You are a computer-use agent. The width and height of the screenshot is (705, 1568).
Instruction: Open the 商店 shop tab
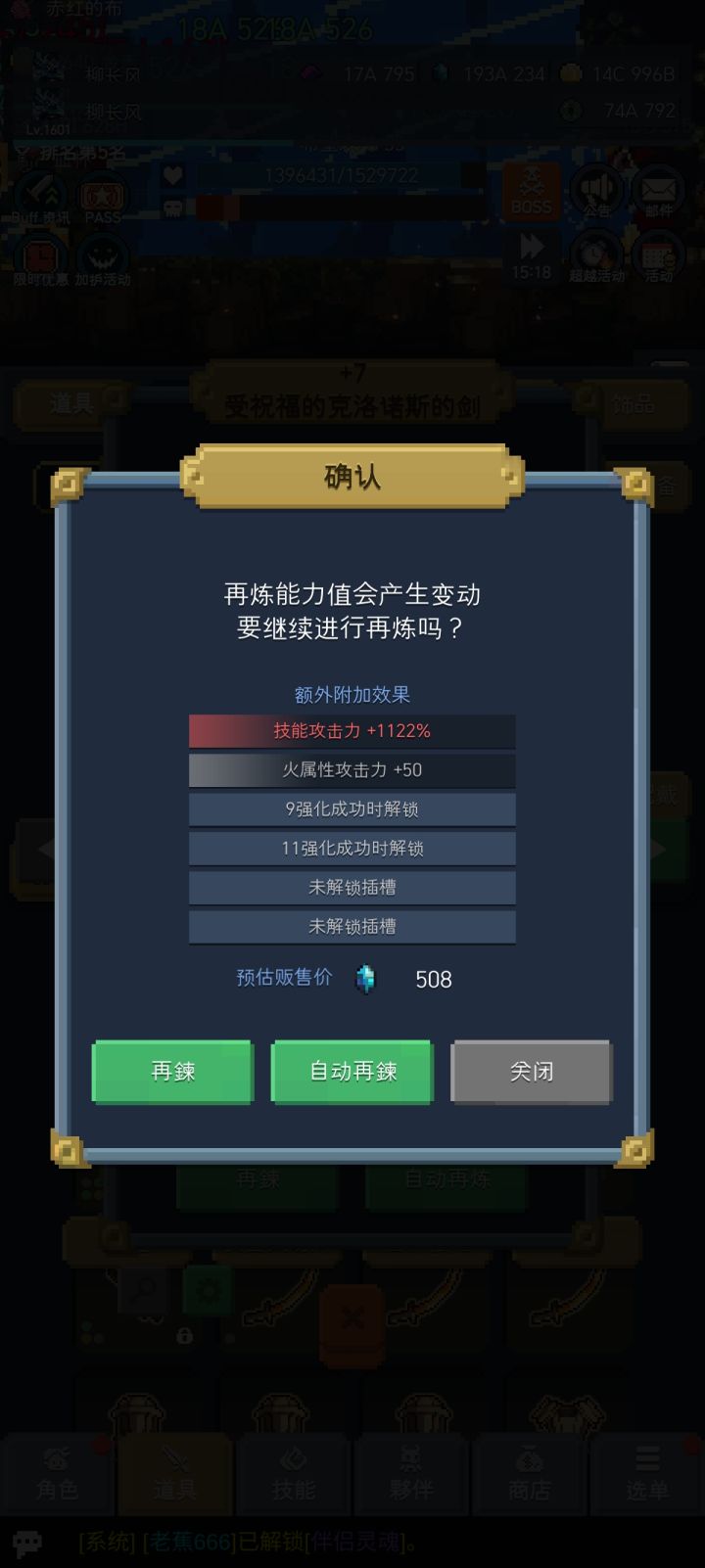click(530, 1475)
